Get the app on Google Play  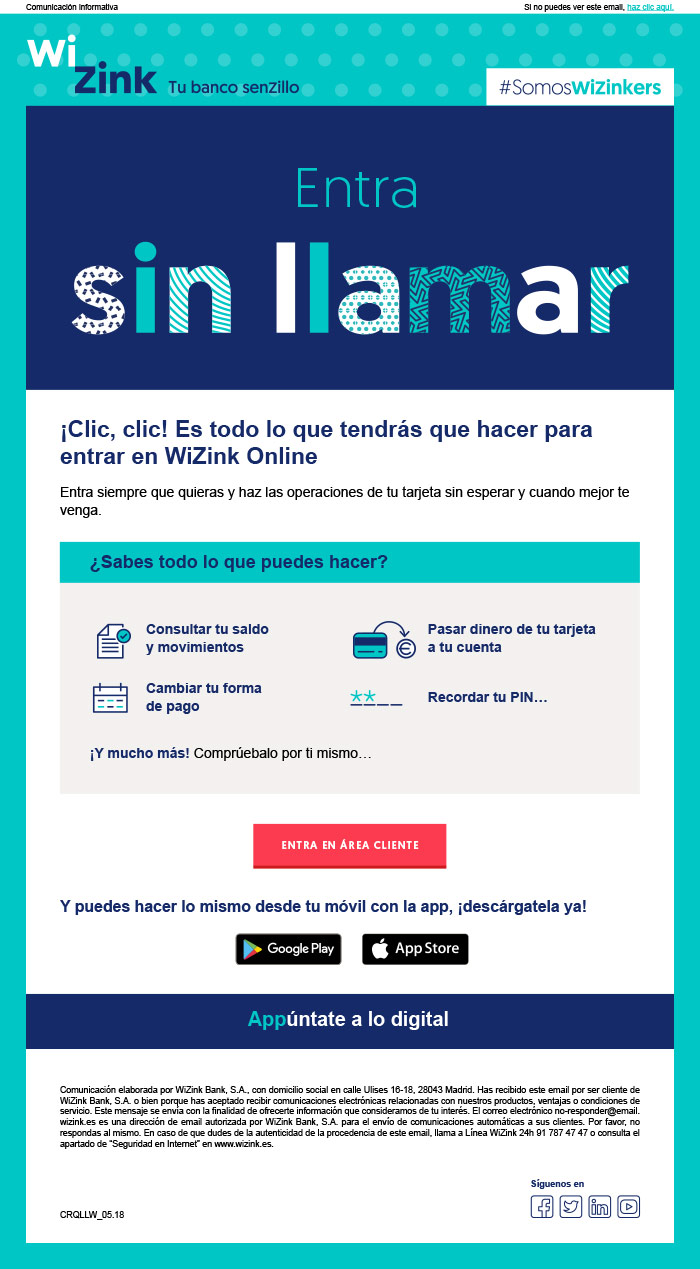point(288,949)
